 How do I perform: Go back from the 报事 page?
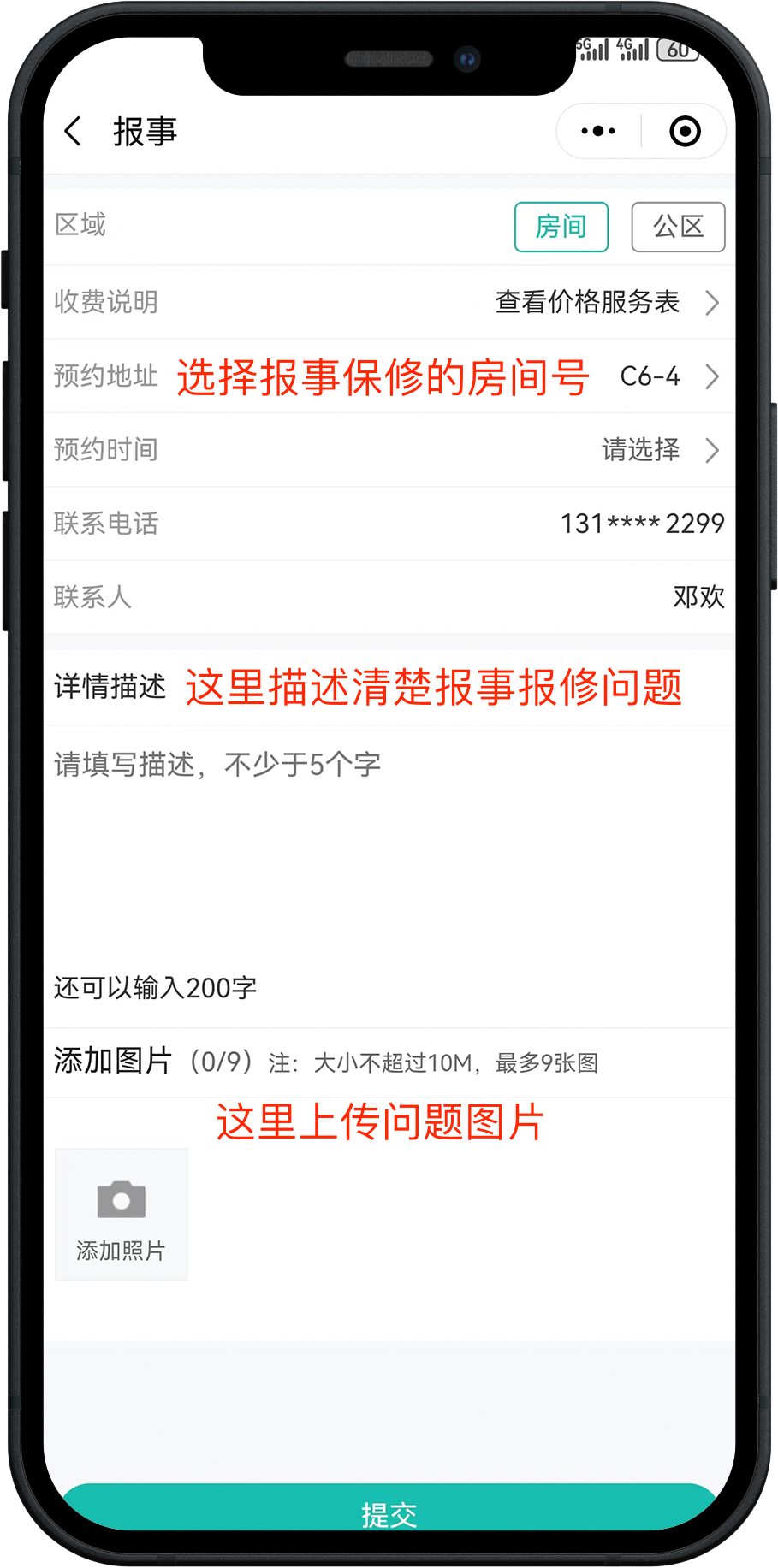pyautogui.click(x=74, y=132)
